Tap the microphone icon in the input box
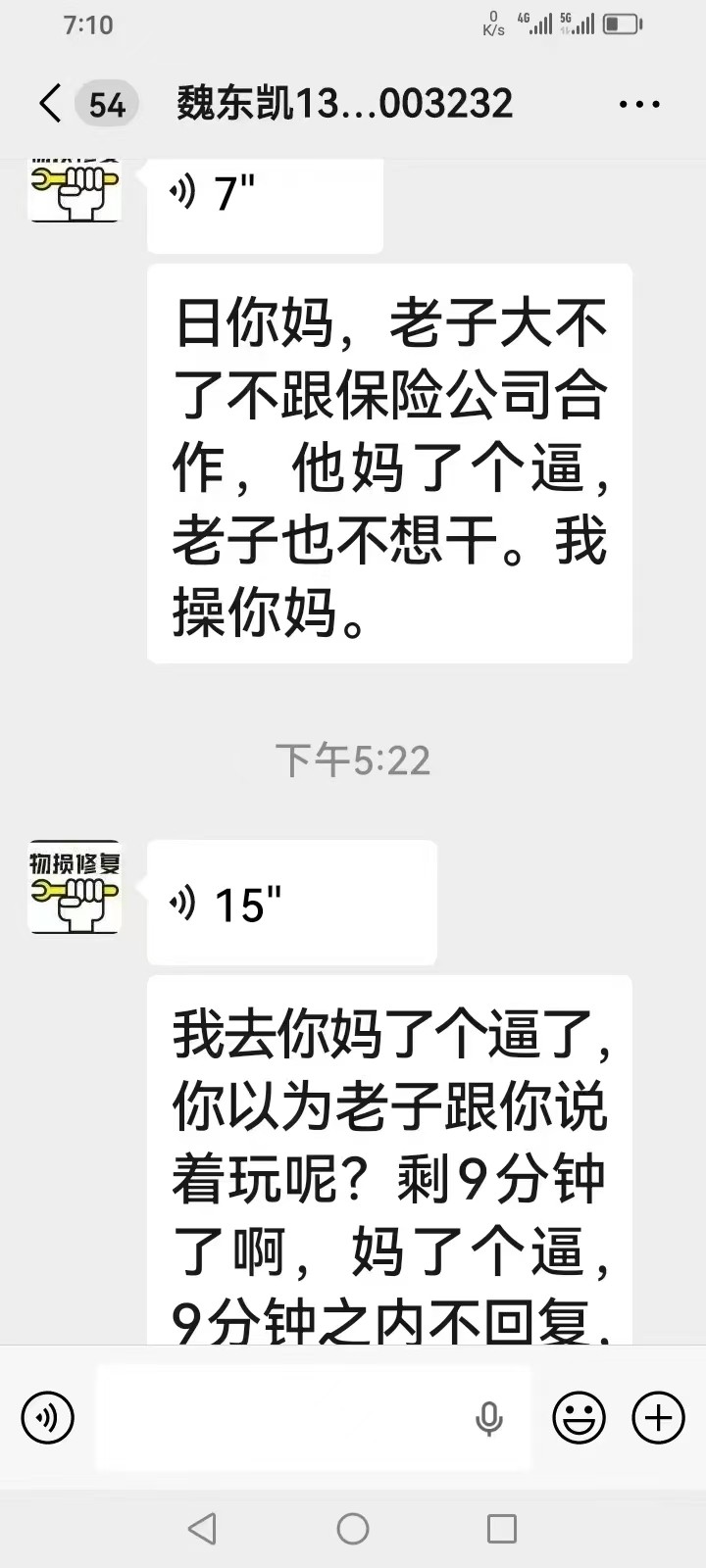This screenshot has width=706, height=1568. [x=488, y=1418]
